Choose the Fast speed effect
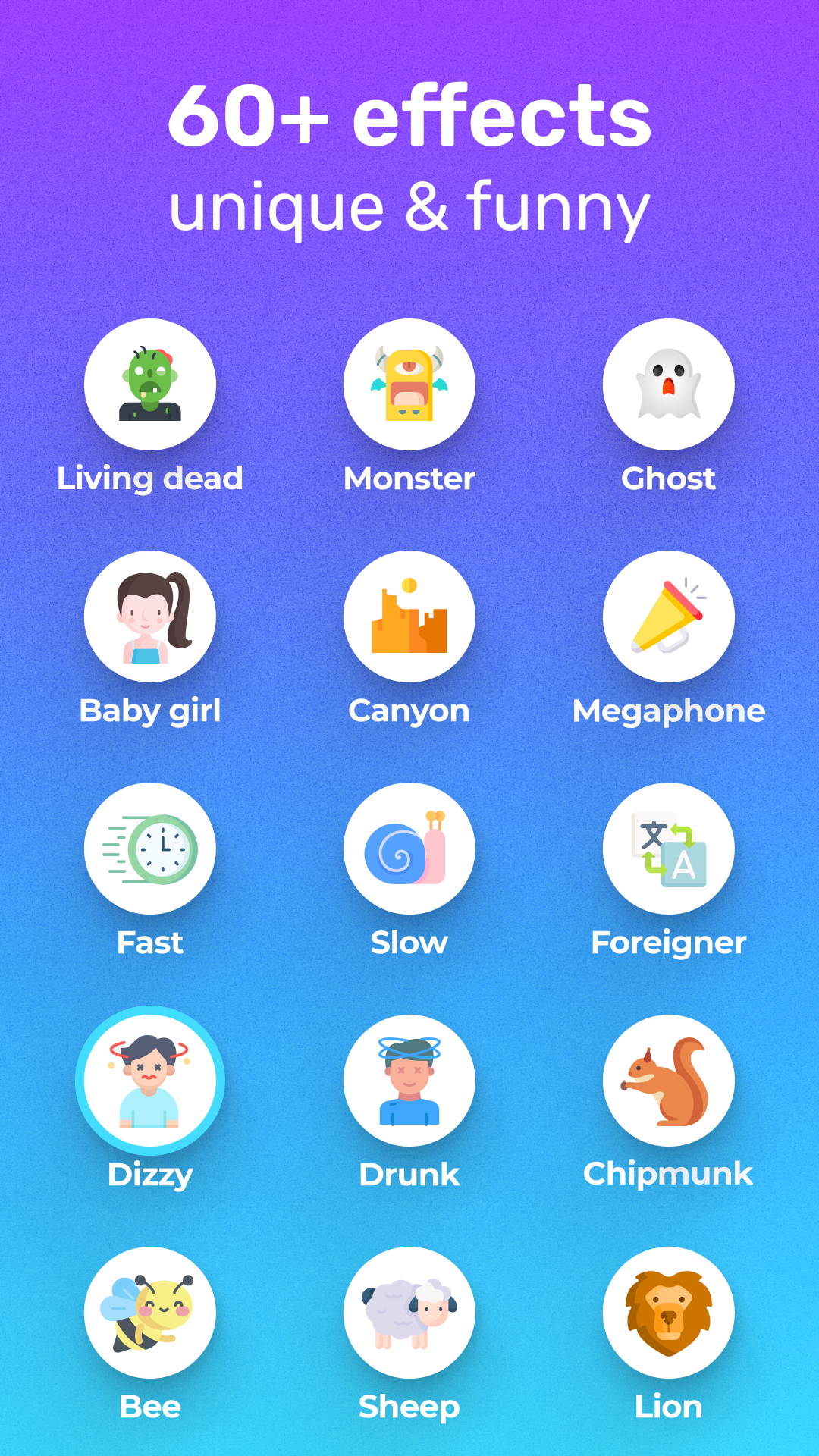 coord(150,849)
